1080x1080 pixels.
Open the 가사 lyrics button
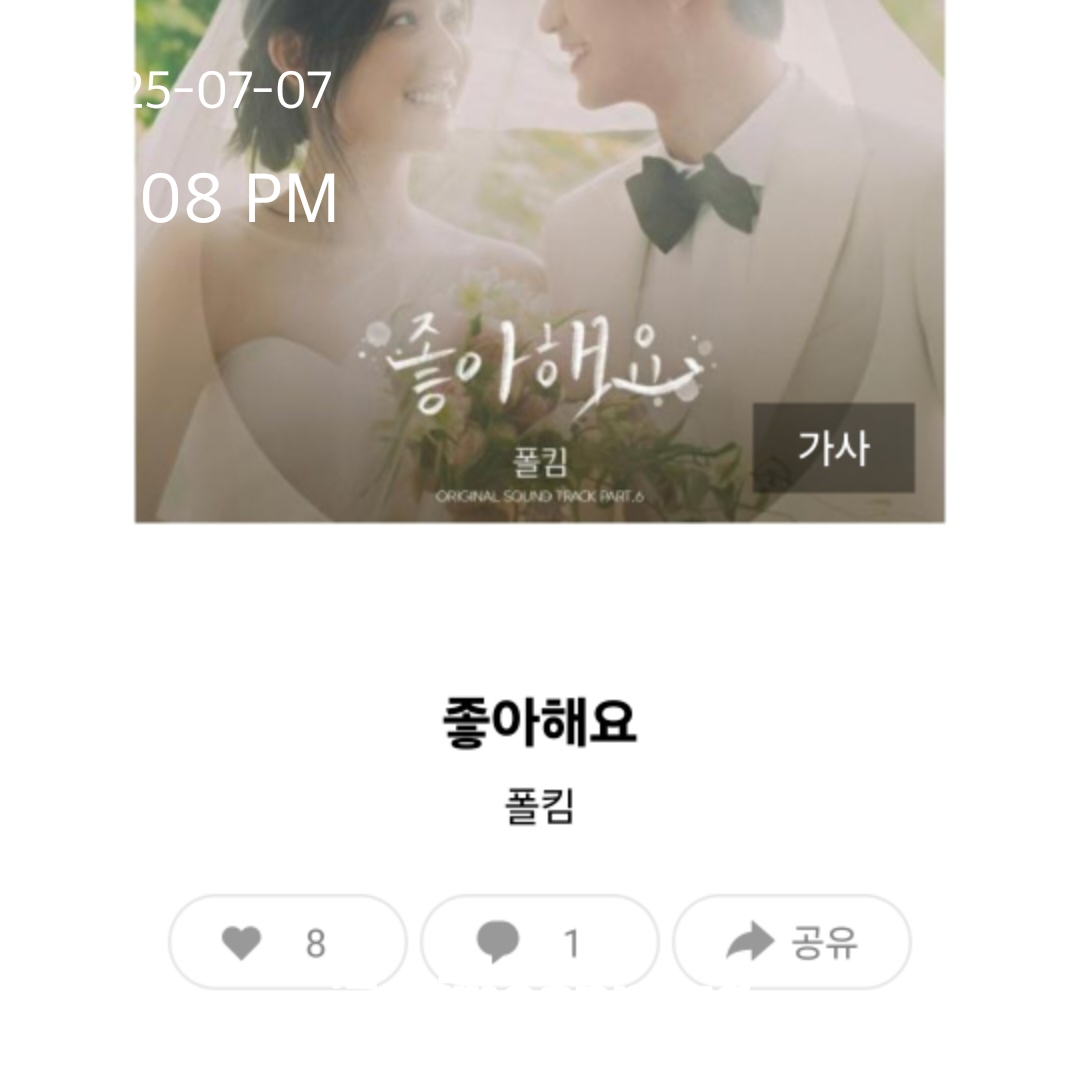pos(833,447)
